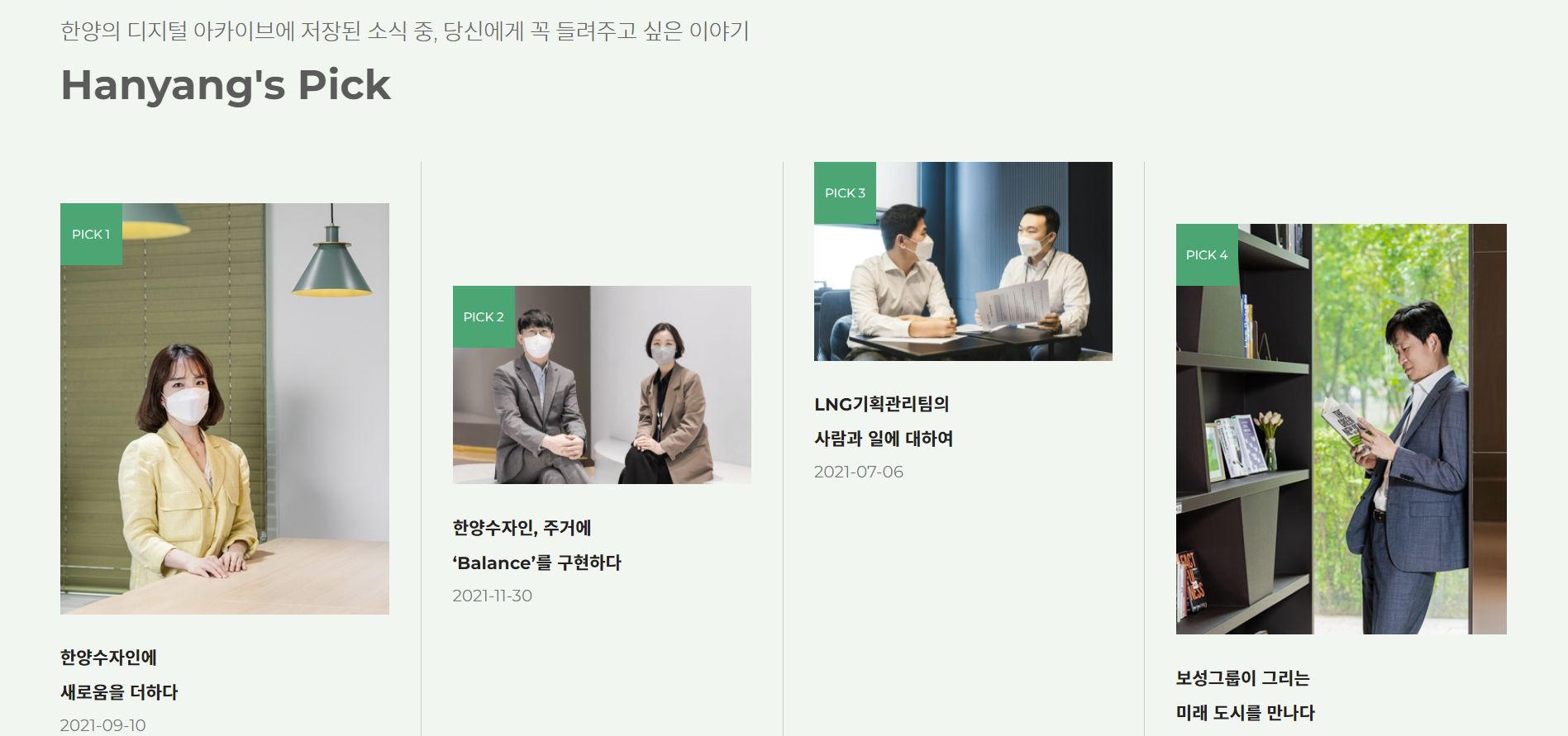Screen dimensions: 1568x736
Task: Open the PICK 3 LNG team photo
Action: [x=963, y=261]
